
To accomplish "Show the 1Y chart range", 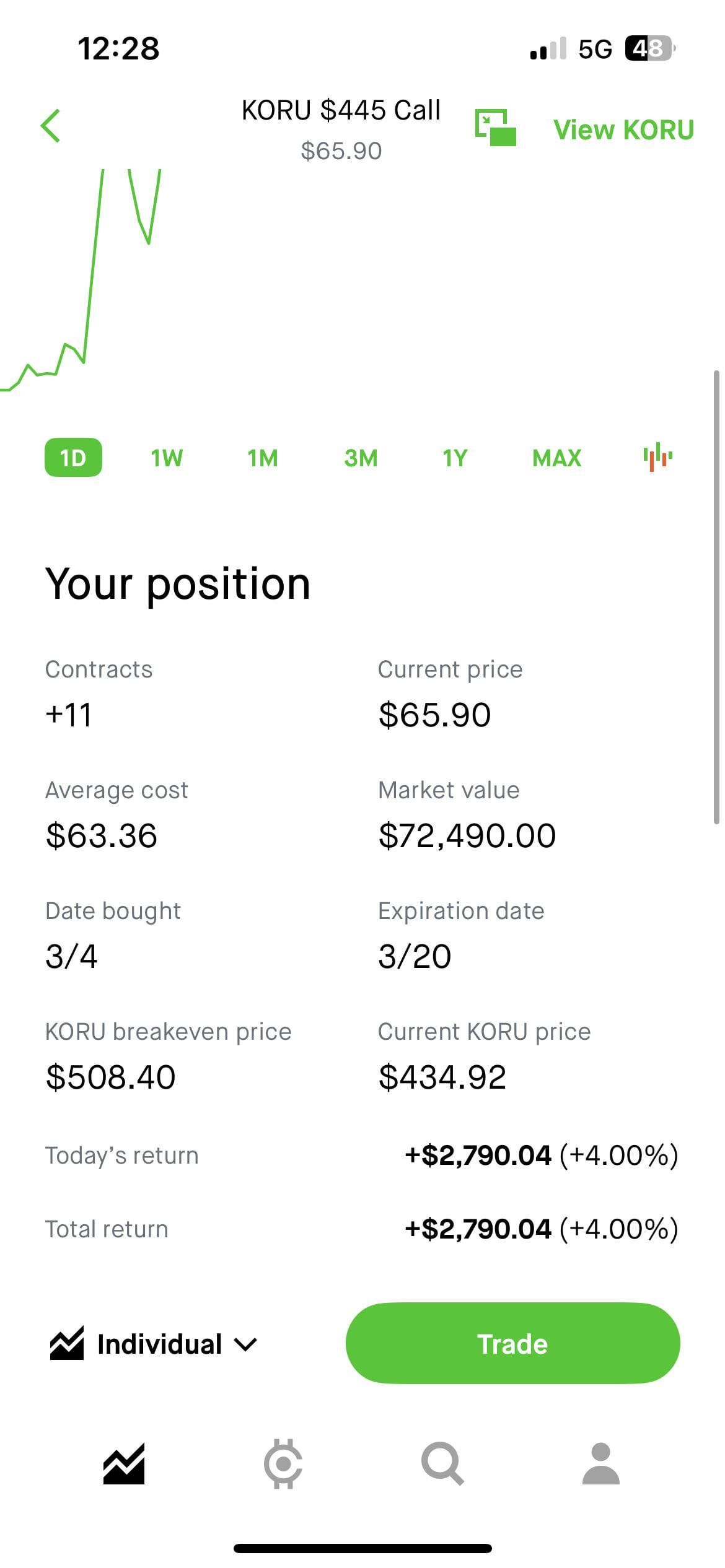I will tap(455, 458).
